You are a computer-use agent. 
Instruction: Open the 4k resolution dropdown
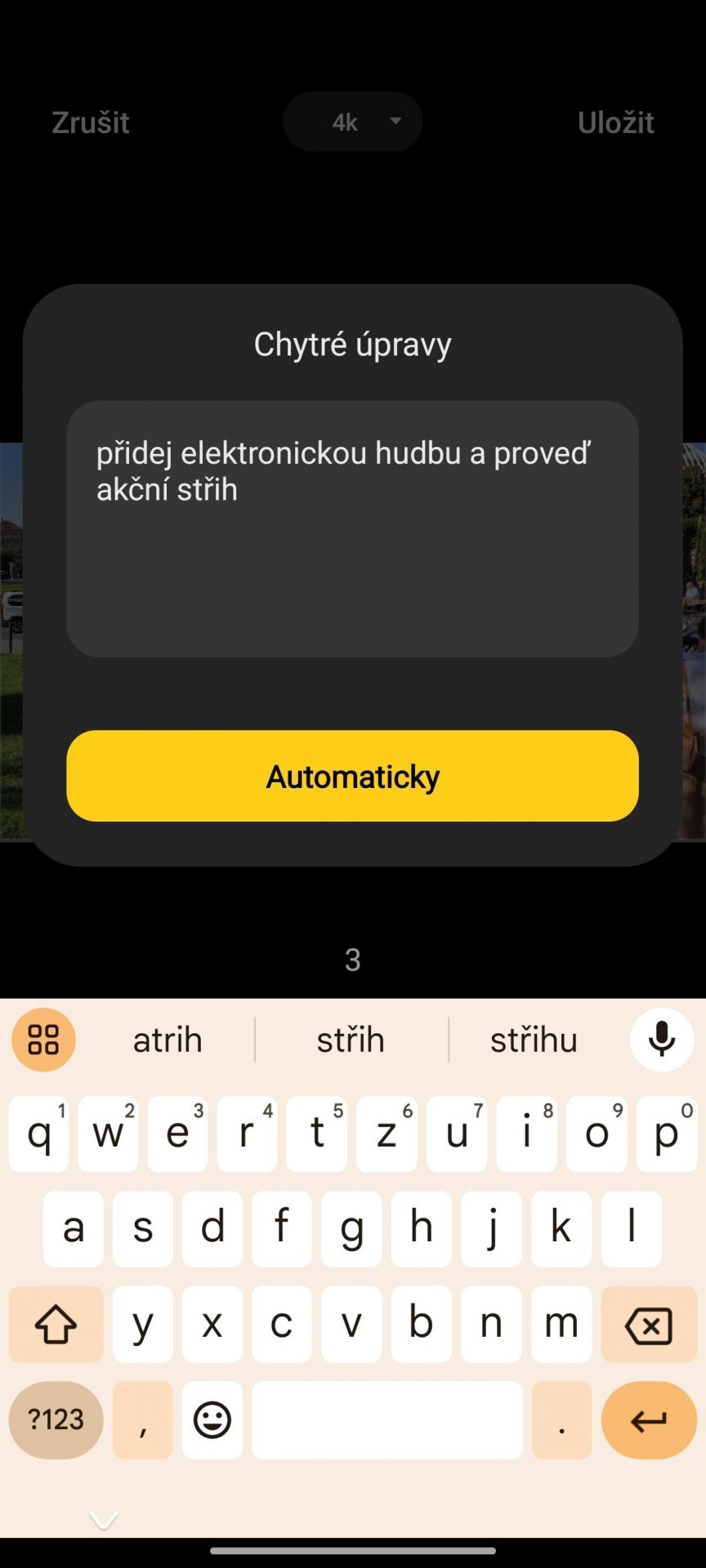click(x=352, y=122)
